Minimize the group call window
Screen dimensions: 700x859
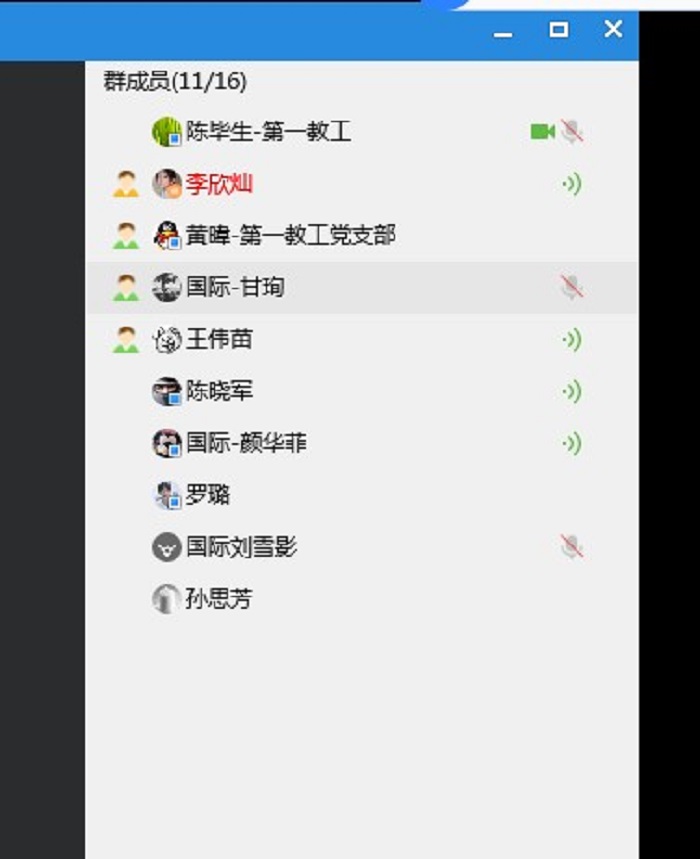503,31
